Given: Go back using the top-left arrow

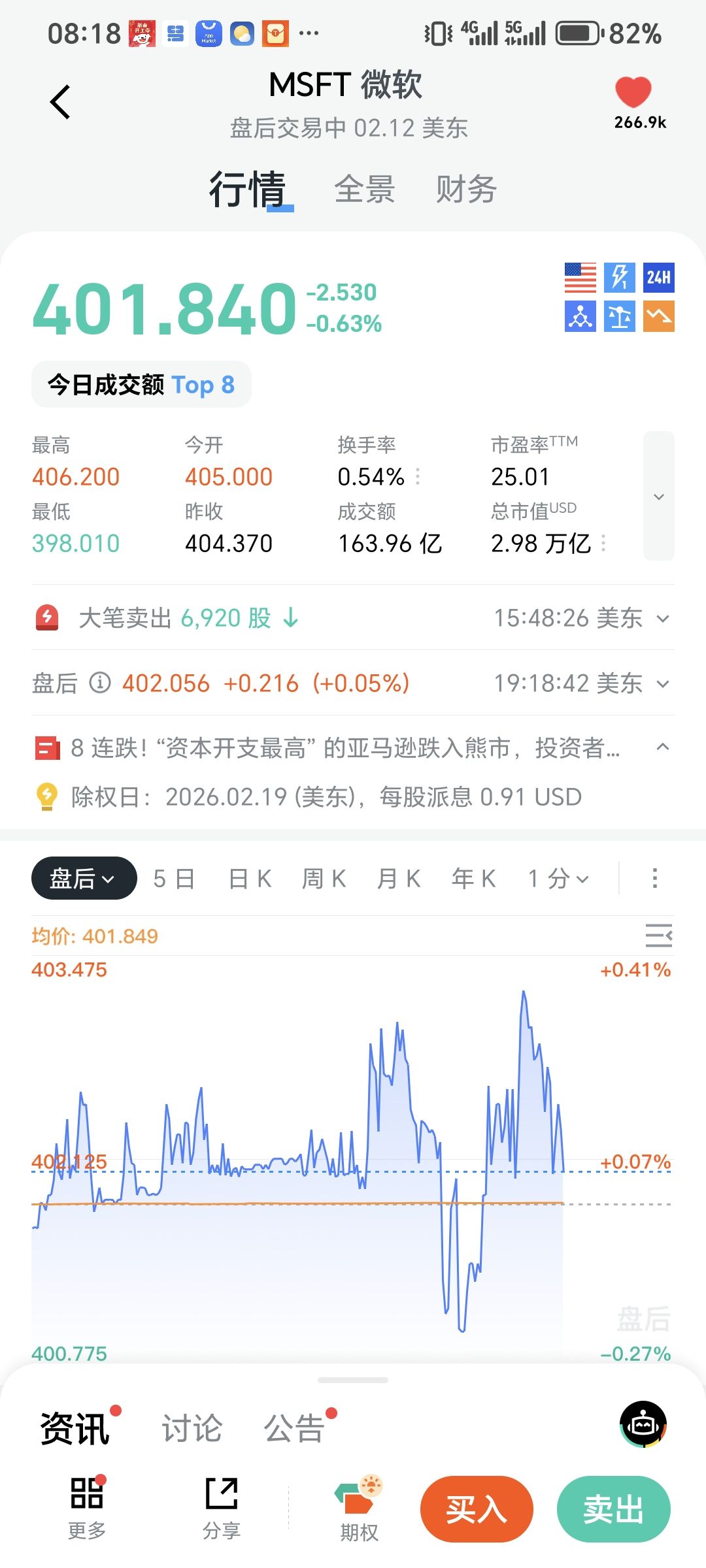Looking at the screenshot, I should 60,102.
